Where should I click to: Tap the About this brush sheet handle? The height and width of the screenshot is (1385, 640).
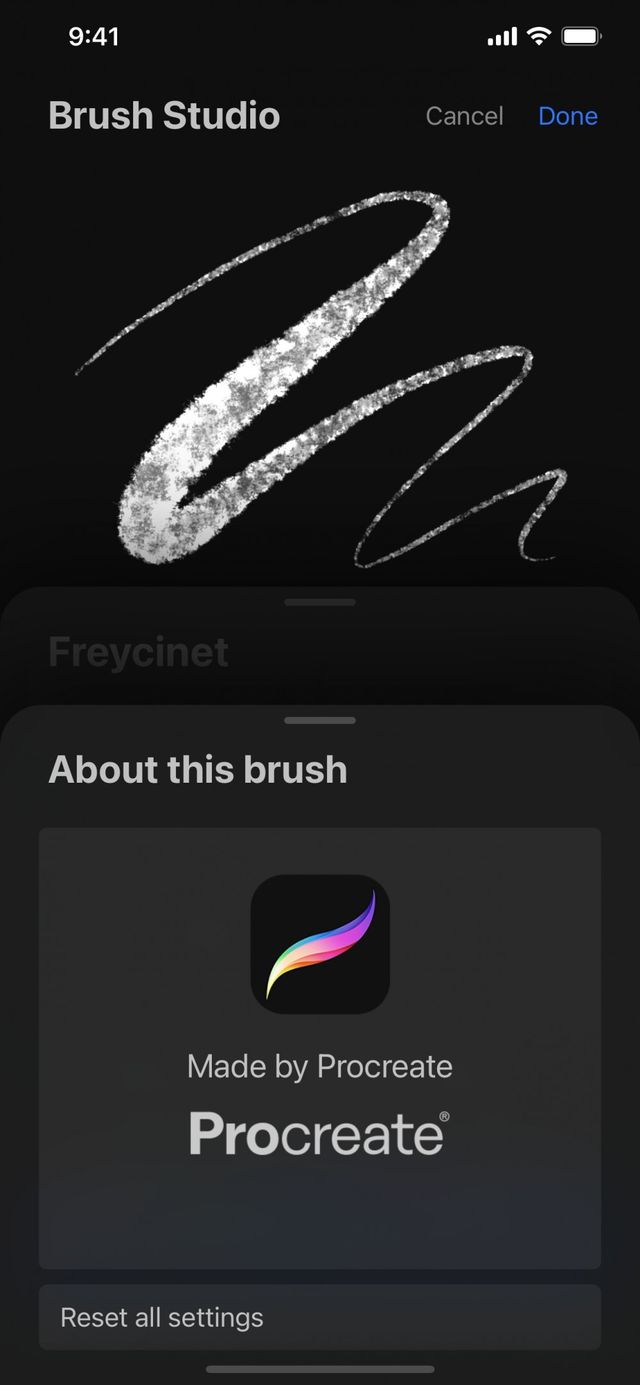tap(320, 720)
